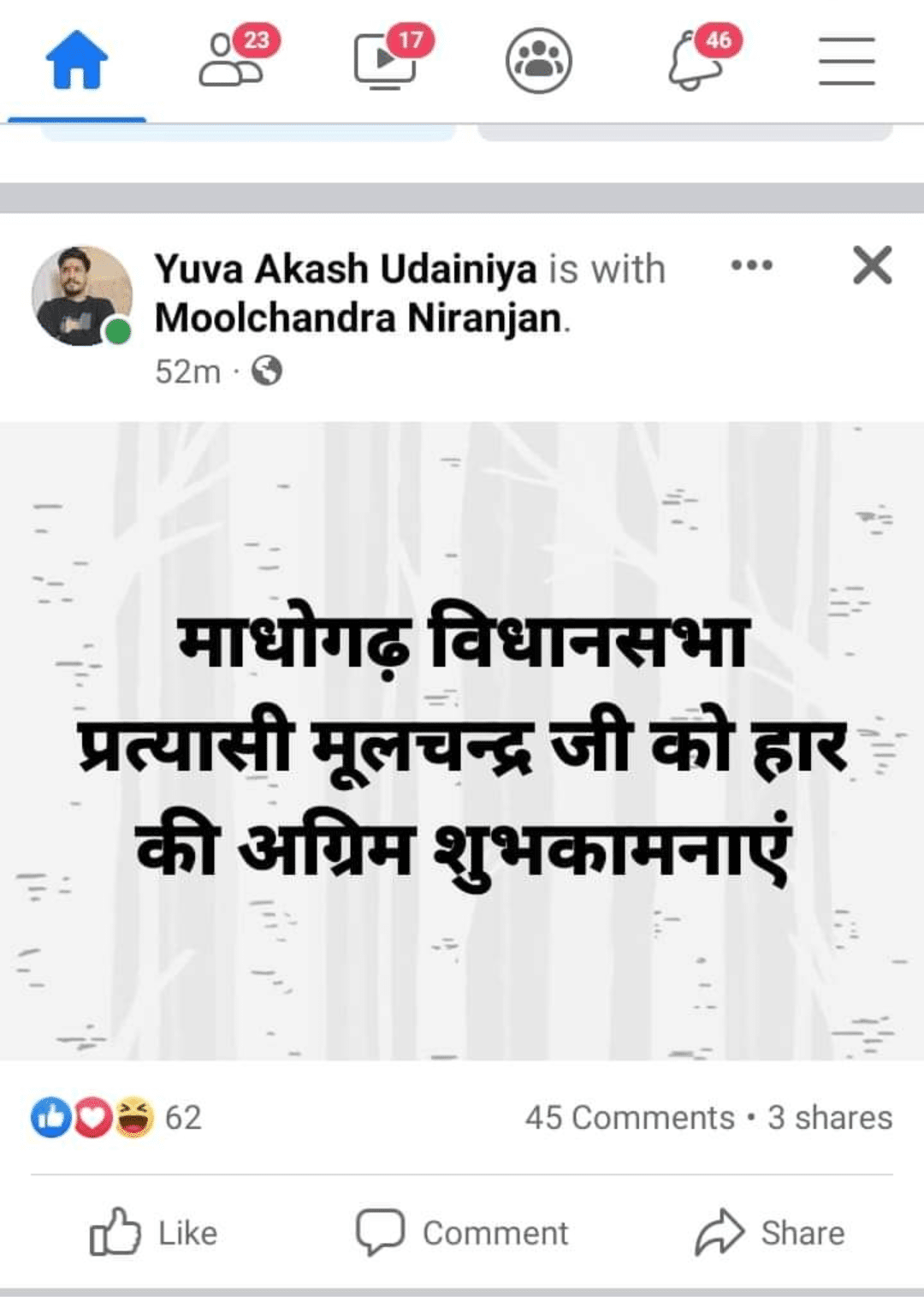Go to the Home feed tab

[x=77, y=61]
